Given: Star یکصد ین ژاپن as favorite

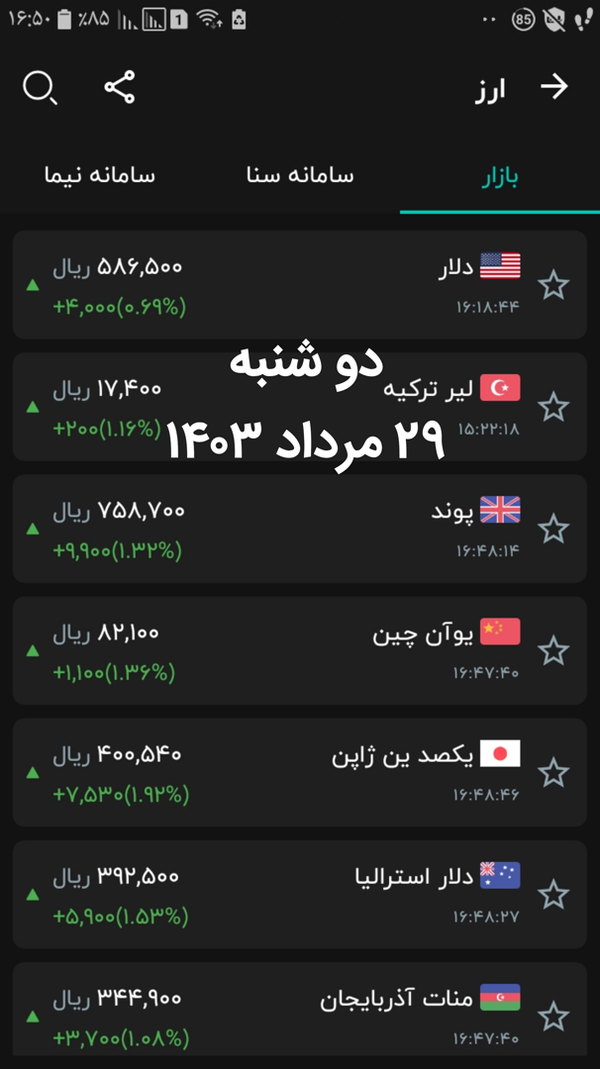Looking at the screenshot, I should (553, 773).
